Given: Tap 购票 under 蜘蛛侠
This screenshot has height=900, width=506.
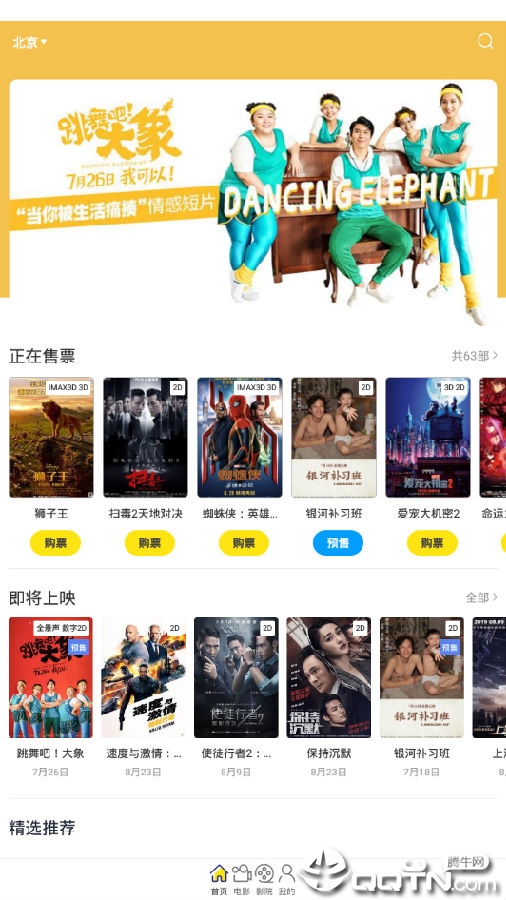Looking at the screenshot, I should tap(243, 543).
